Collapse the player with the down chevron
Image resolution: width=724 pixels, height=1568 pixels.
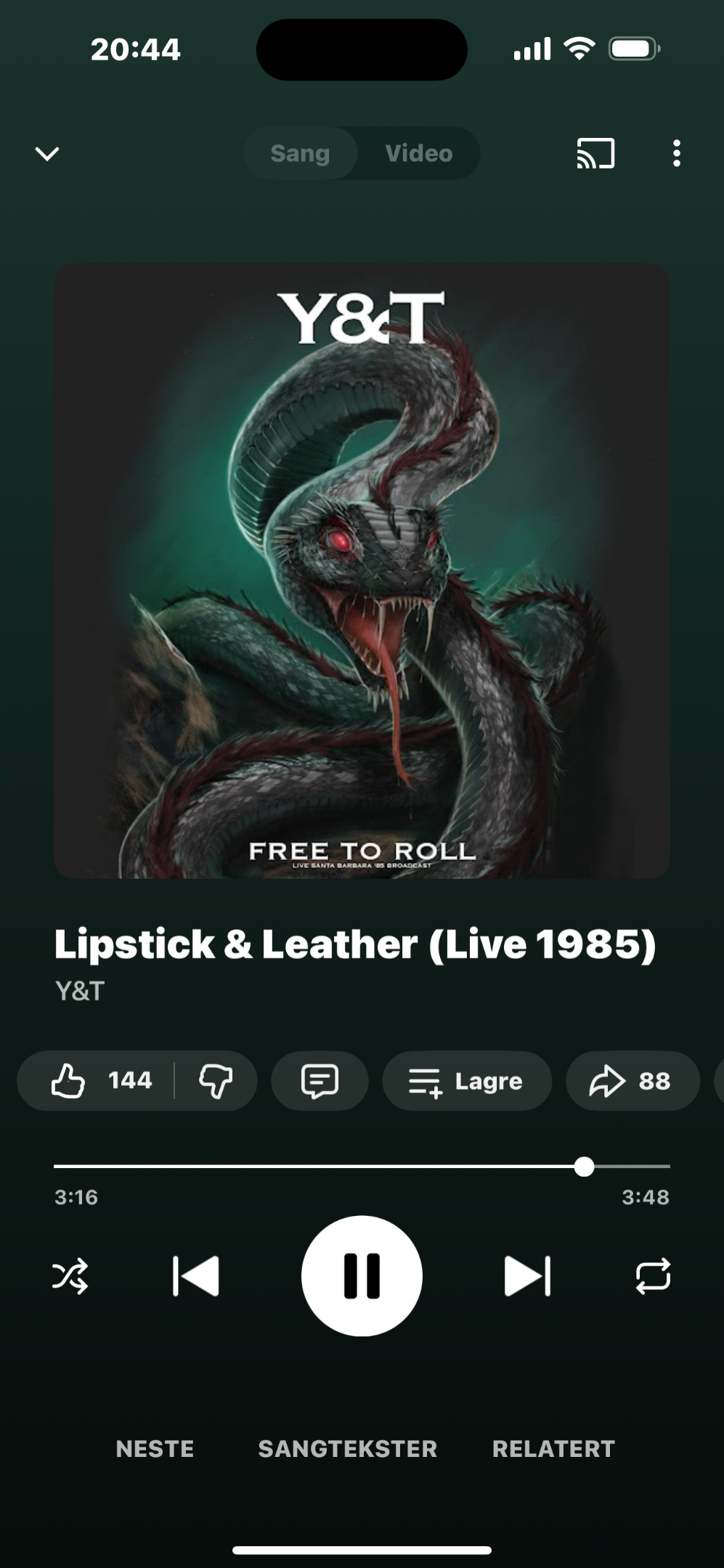coord(47,154)
